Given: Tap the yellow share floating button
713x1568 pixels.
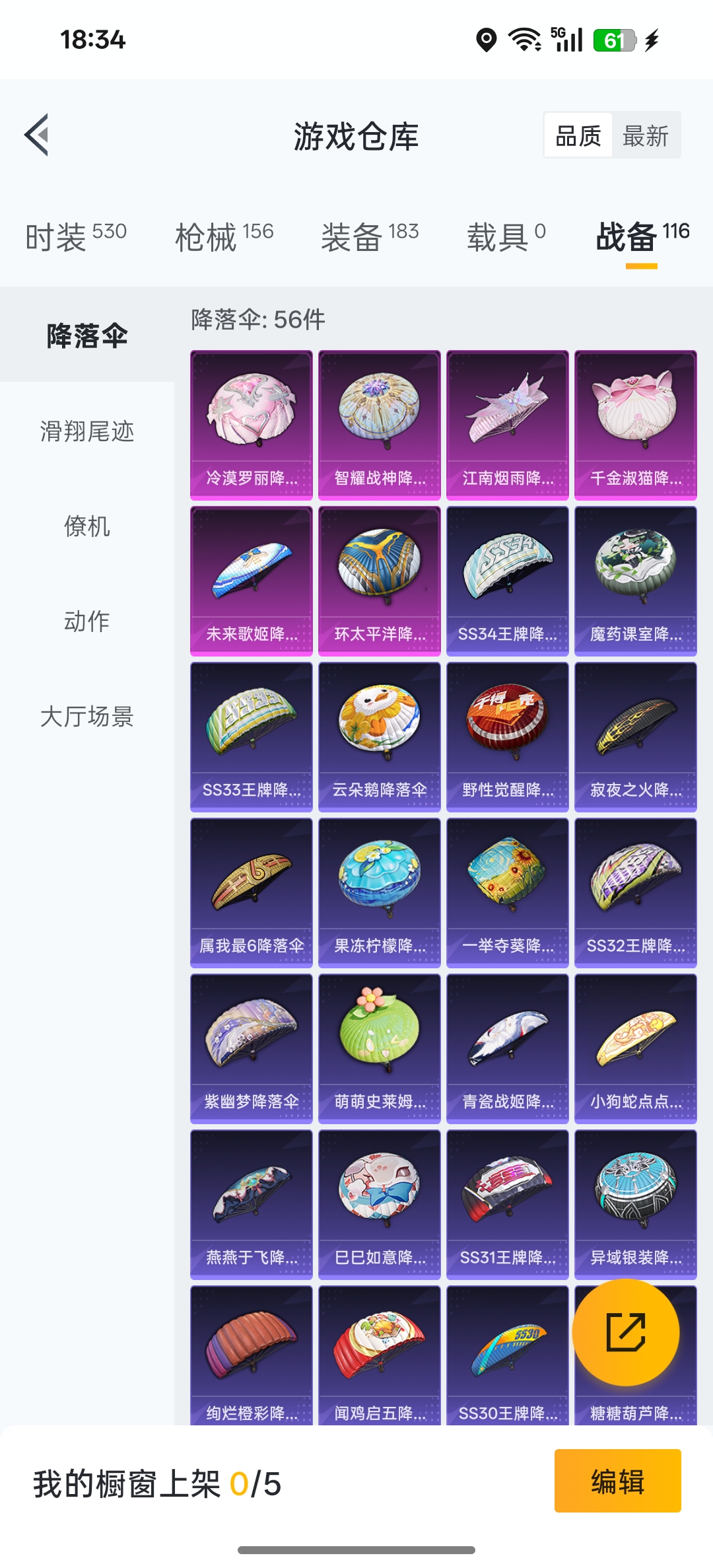Looking at the screenshot, I should coord(625,1332).
